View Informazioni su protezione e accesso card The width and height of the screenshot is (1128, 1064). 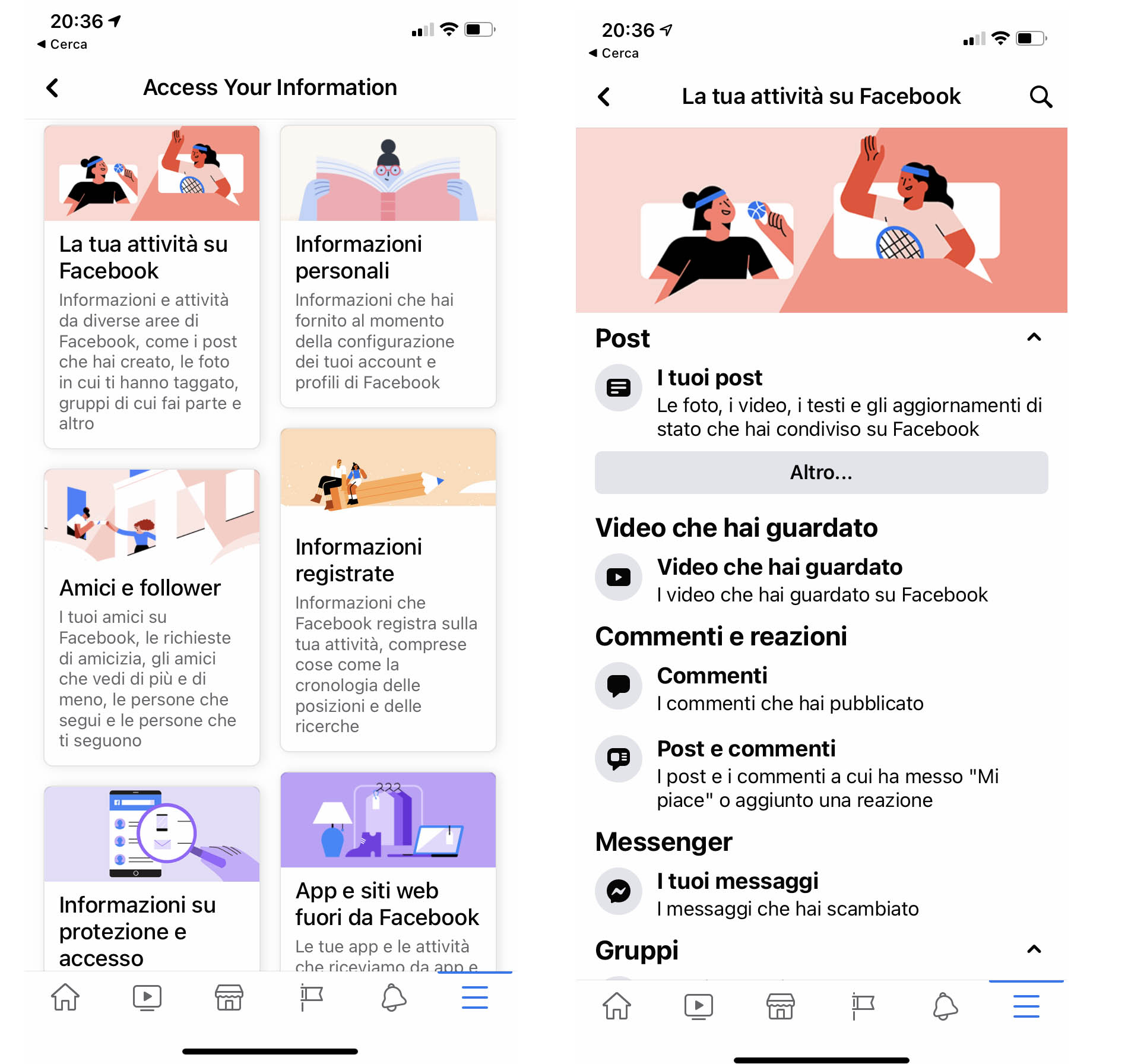click(x=151, y=879)
